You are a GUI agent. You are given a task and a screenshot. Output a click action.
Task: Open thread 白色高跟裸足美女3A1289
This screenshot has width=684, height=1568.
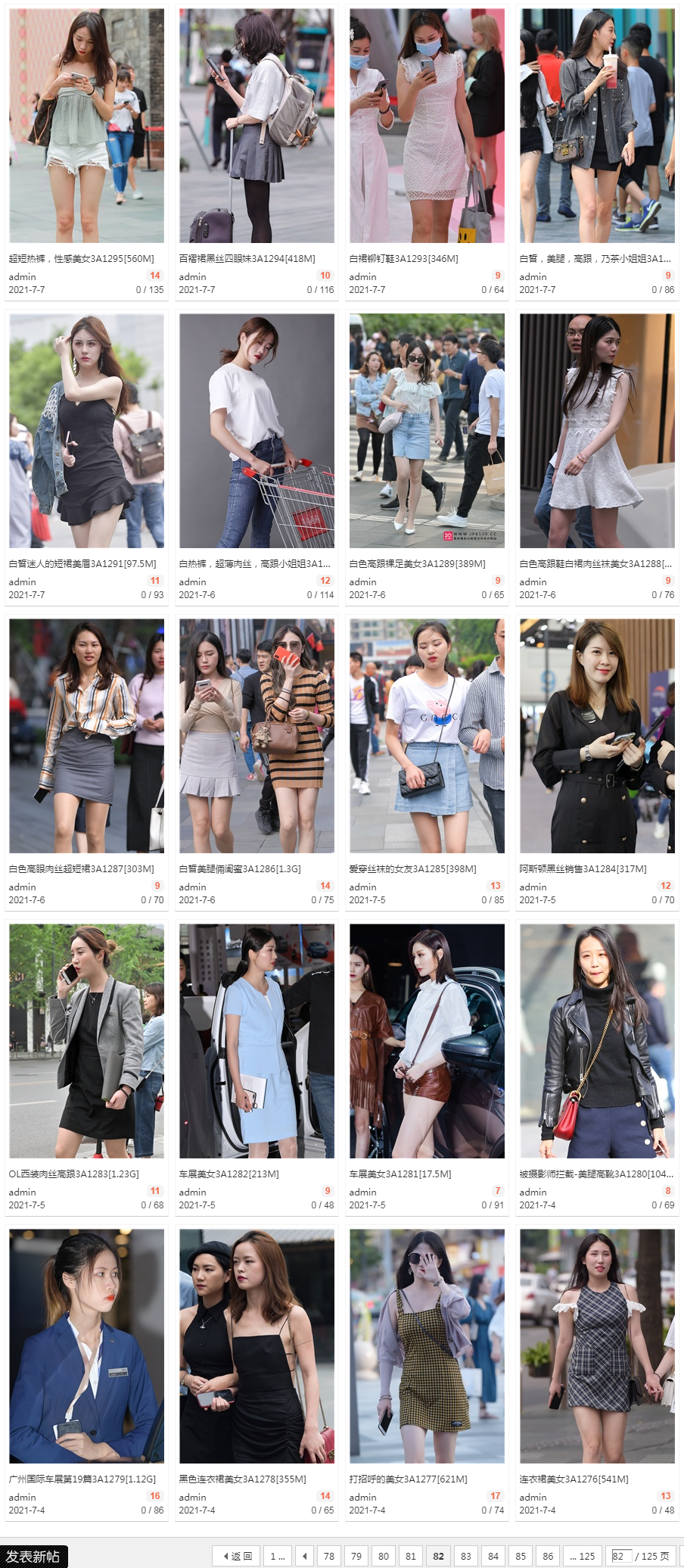point(417,563)
